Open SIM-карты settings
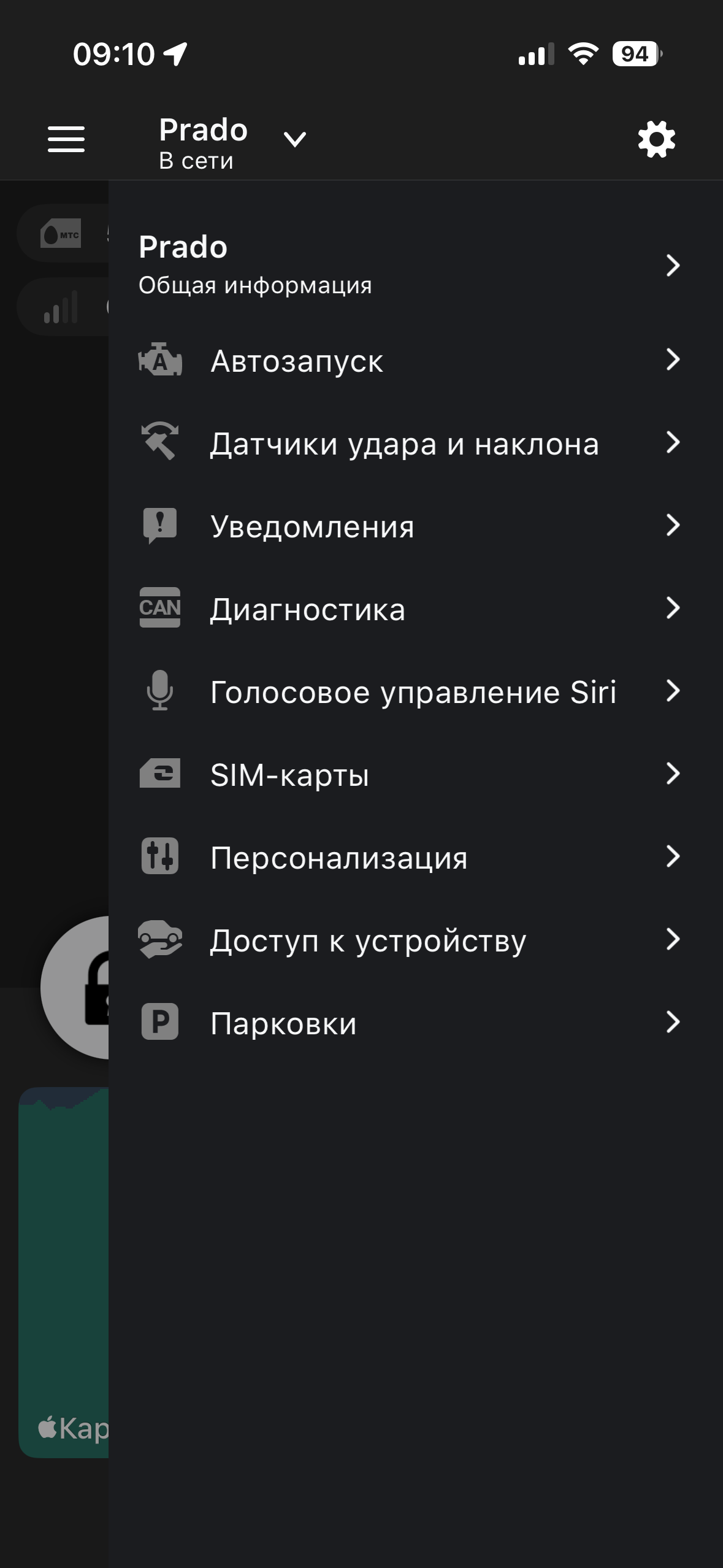The width and height of the screenshot is (723, 1568). (409, 775)
